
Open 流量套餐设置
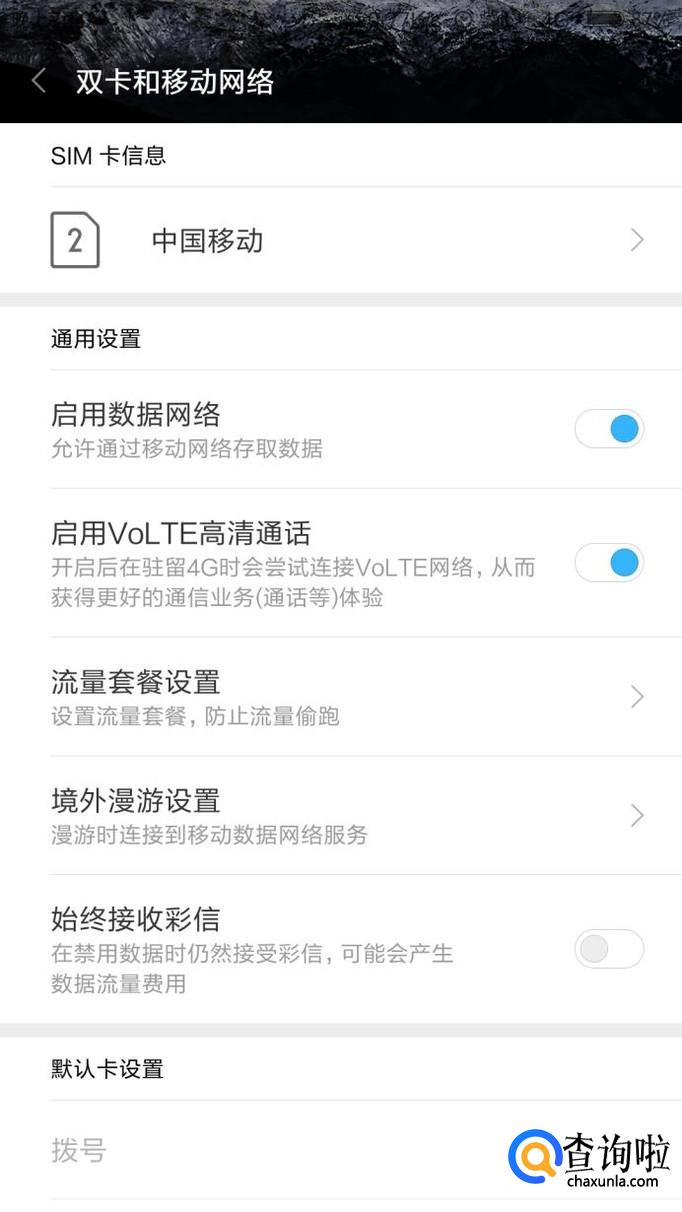(340, 697)
